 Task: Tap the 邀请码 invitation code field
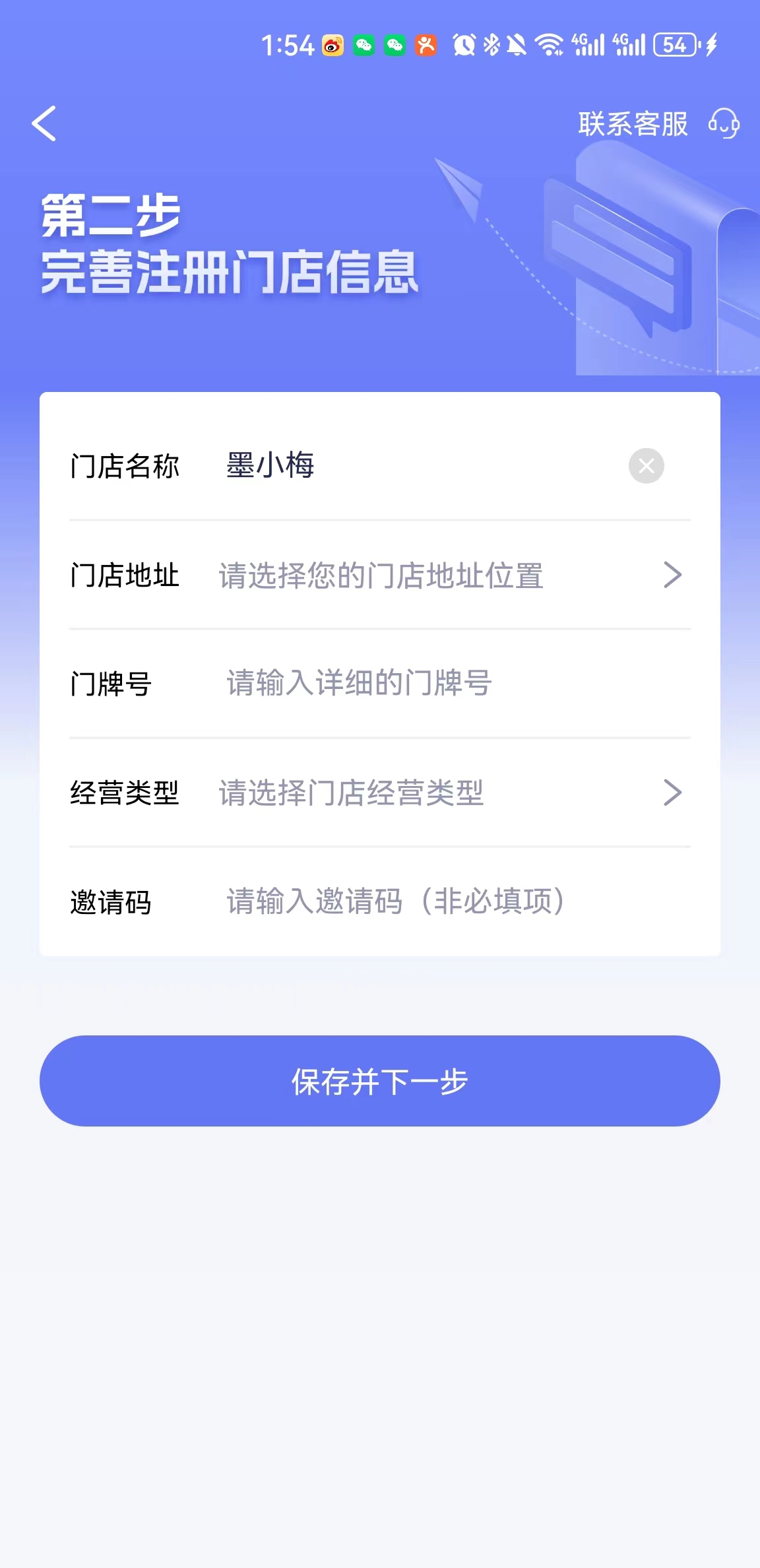pyautogui.click(x=396, y=903)
